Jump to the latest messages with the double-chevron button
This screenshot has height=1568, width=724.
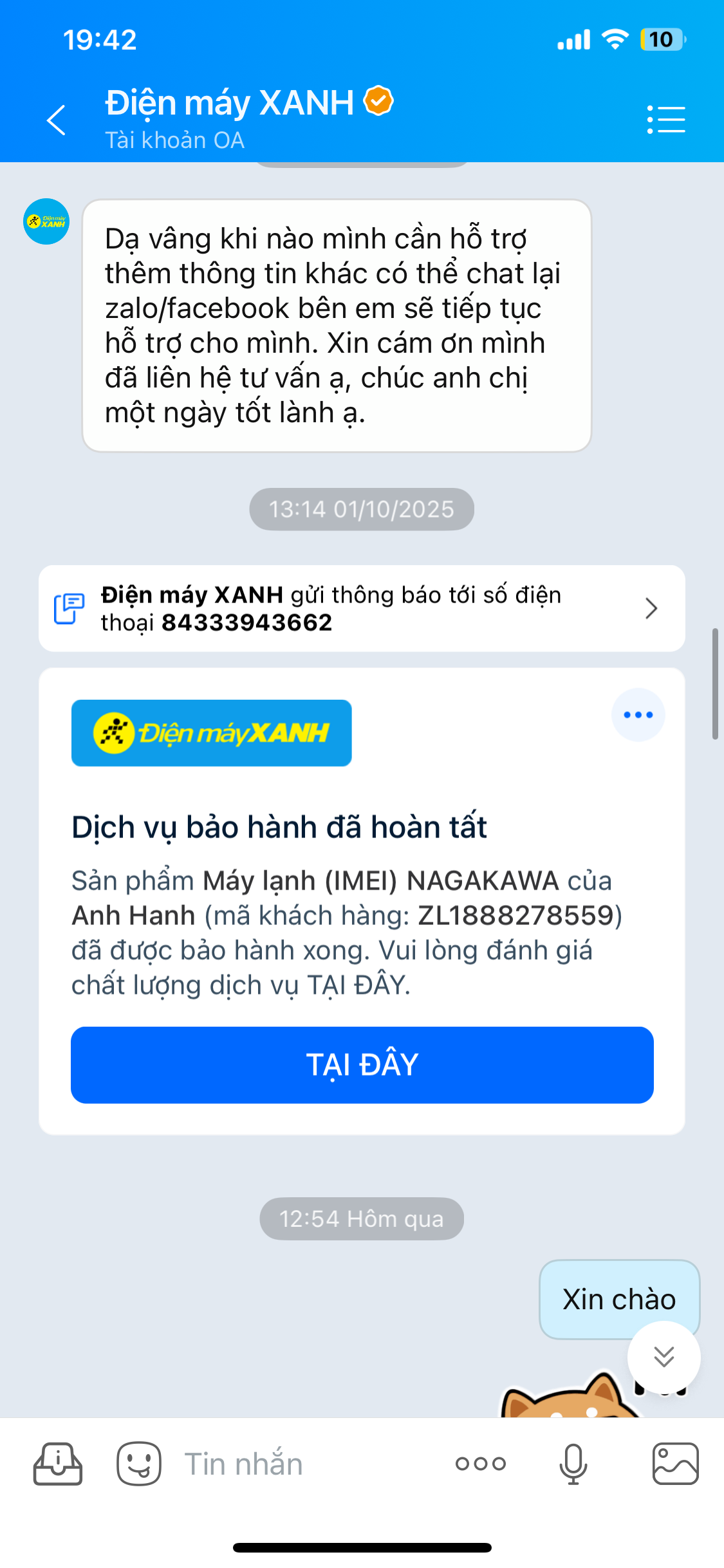[x=664, y=1357]
